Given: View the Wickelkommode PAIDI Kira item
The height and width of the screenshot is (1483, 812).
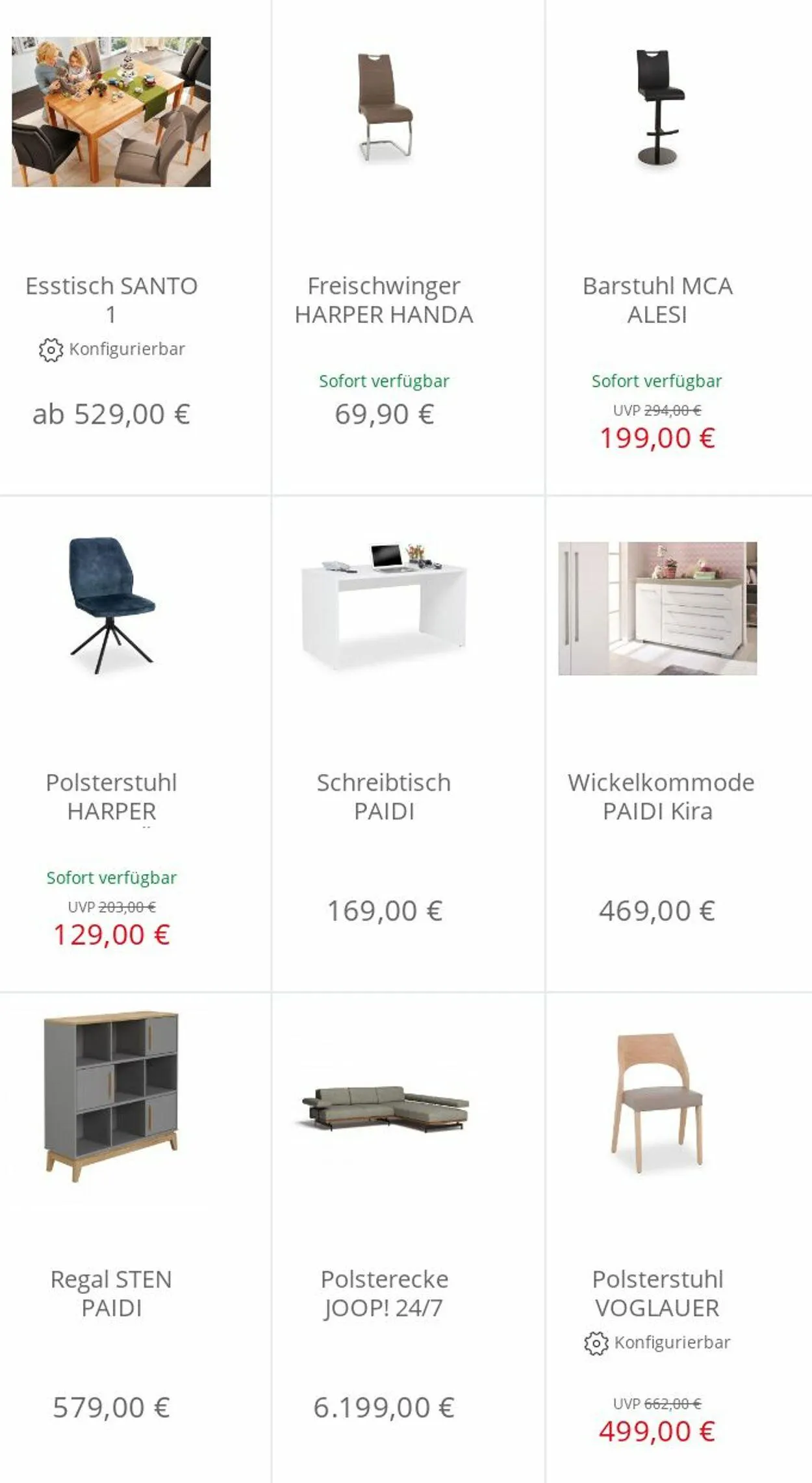Looking at the screenshot, I should [x=679, y=744].
